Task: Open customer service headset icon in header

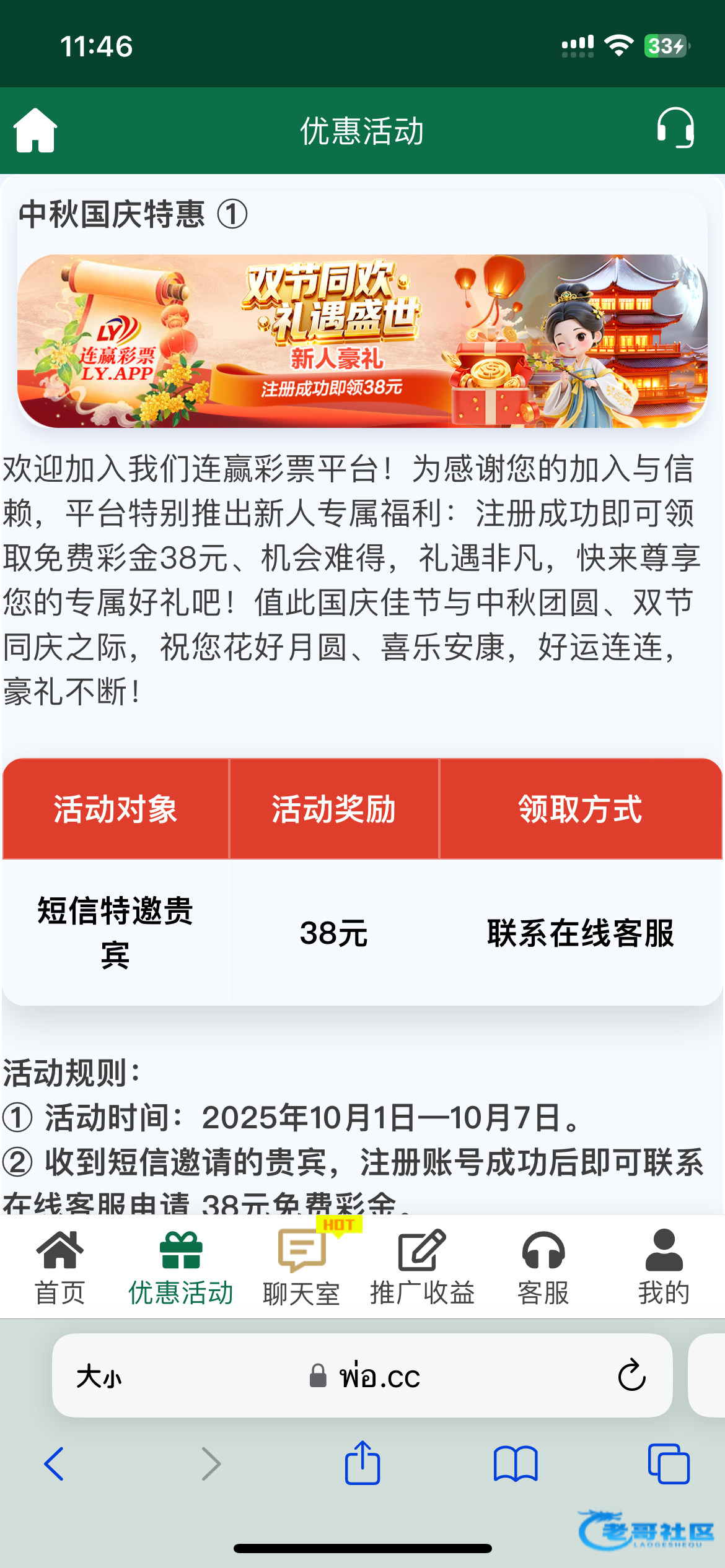Action: point(675,128)
